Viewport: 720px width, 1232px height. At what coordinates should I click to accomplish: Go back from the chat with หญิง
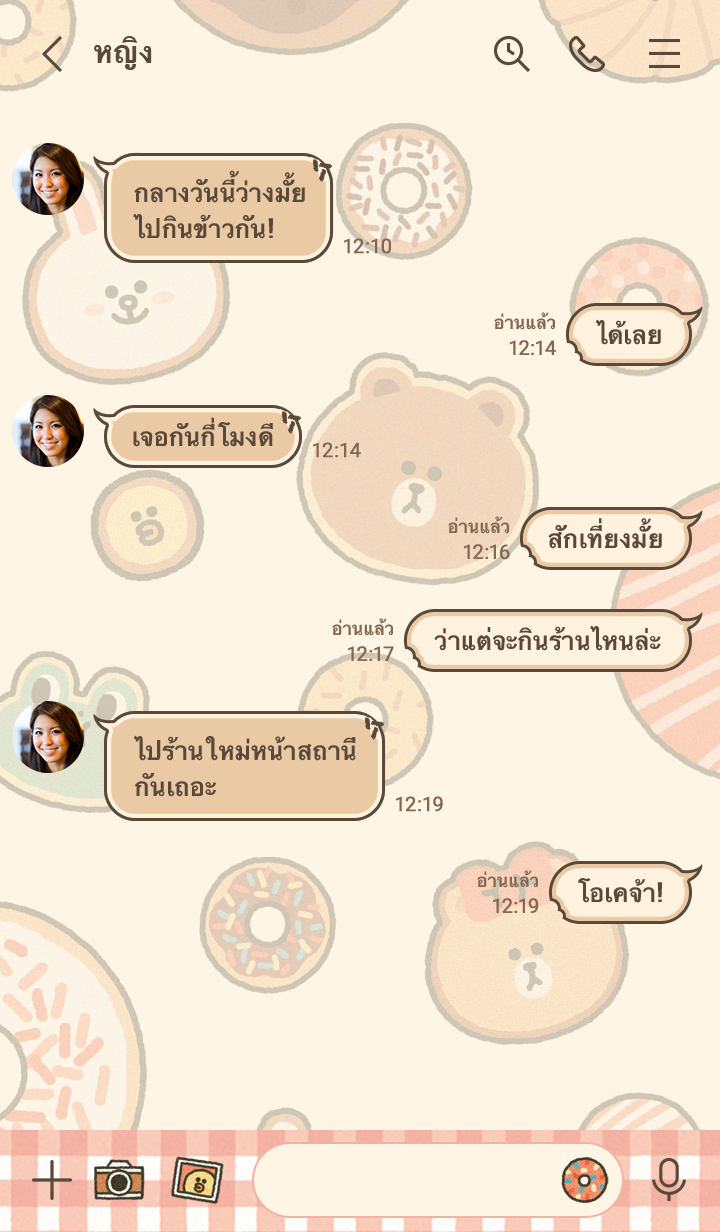[x=52, y=54]
